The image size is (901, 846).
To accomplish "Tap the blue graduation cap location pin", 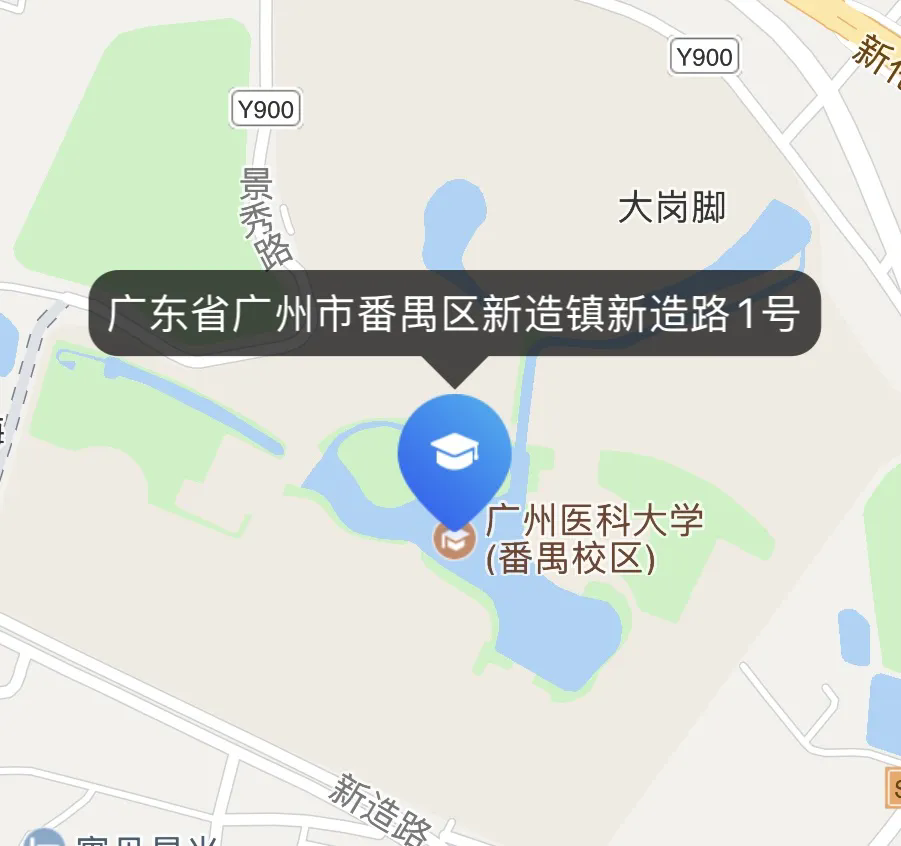I will 455,456.
